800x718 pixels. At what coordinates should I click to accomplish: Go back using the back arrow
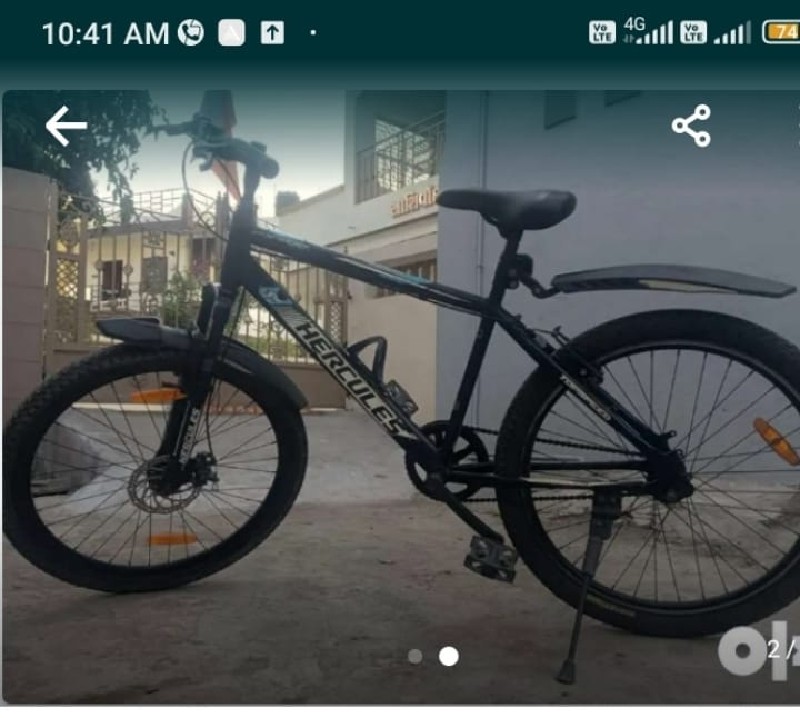(66, 127)
